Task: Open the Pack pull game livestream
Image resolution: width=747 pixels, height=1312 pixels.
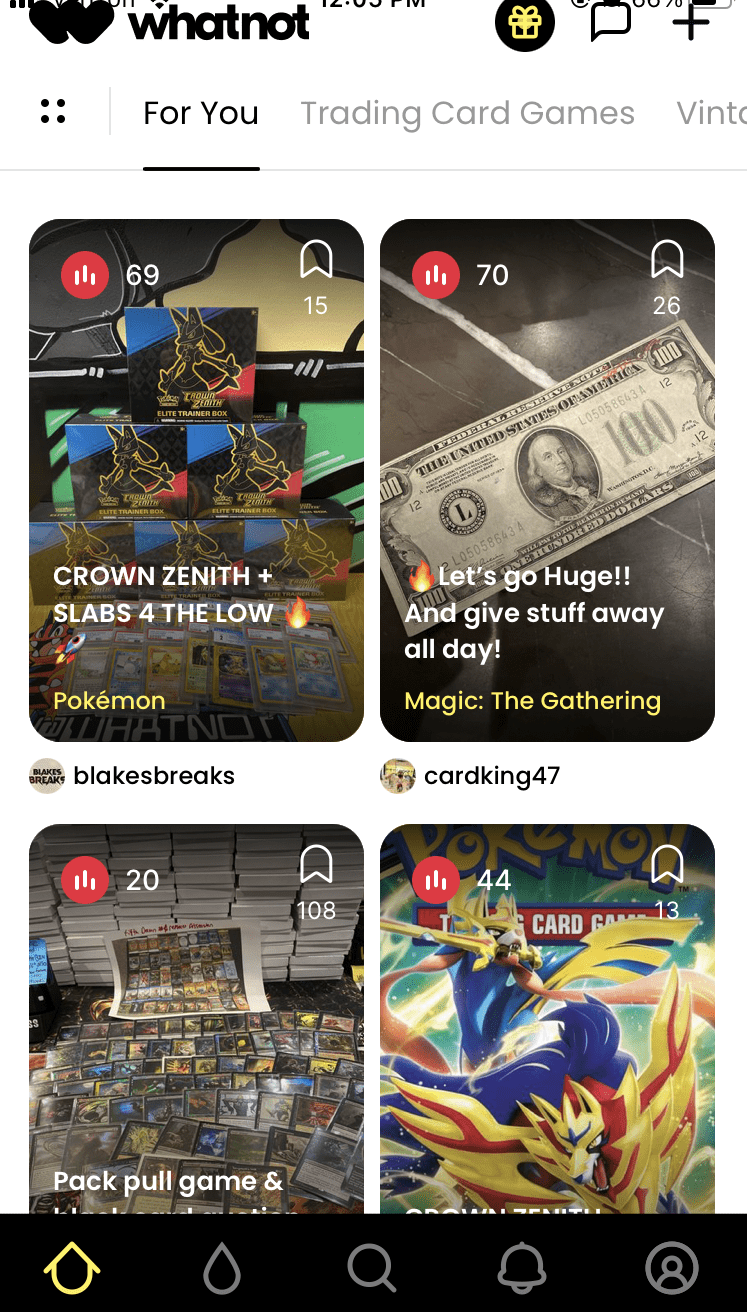Action: coord(196,1019)
